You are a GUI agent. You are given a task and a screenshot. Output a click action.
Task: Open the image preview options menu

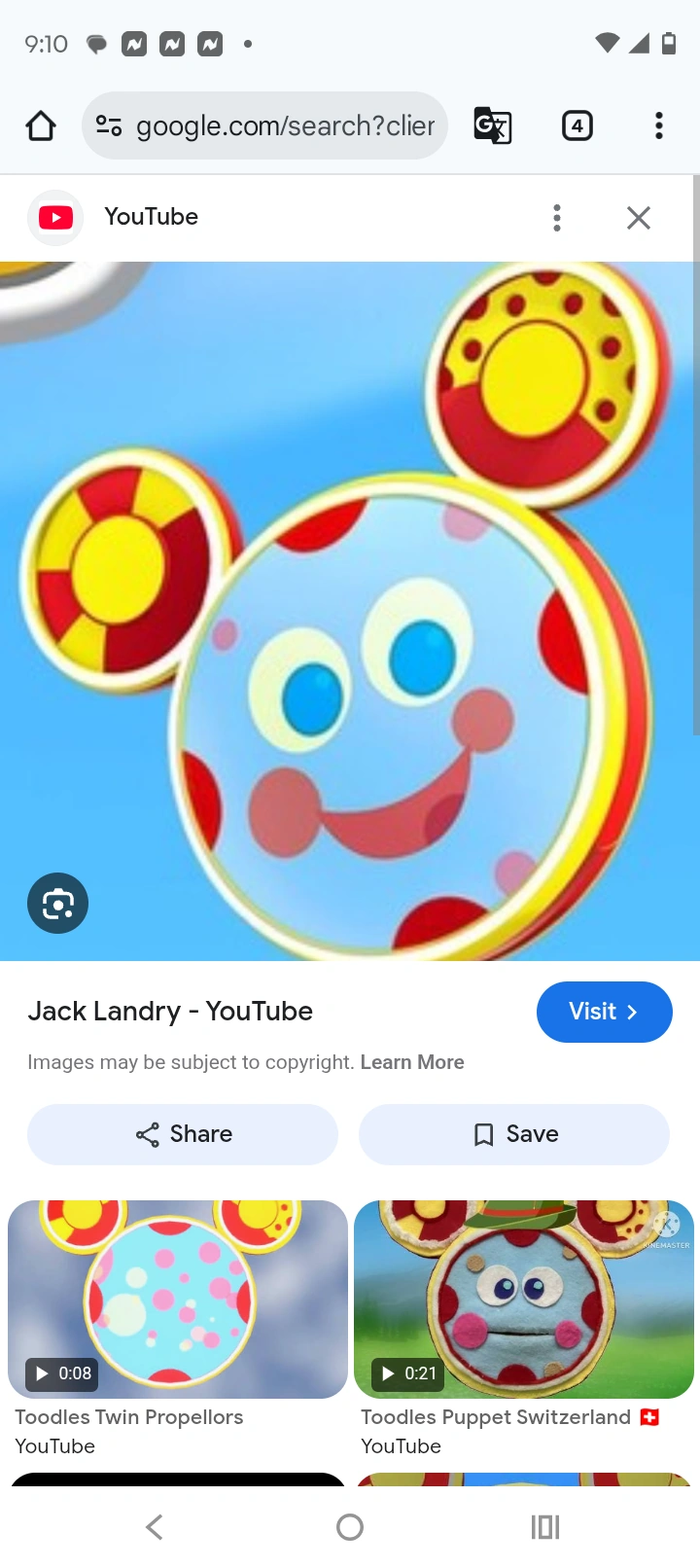point(557,217)
